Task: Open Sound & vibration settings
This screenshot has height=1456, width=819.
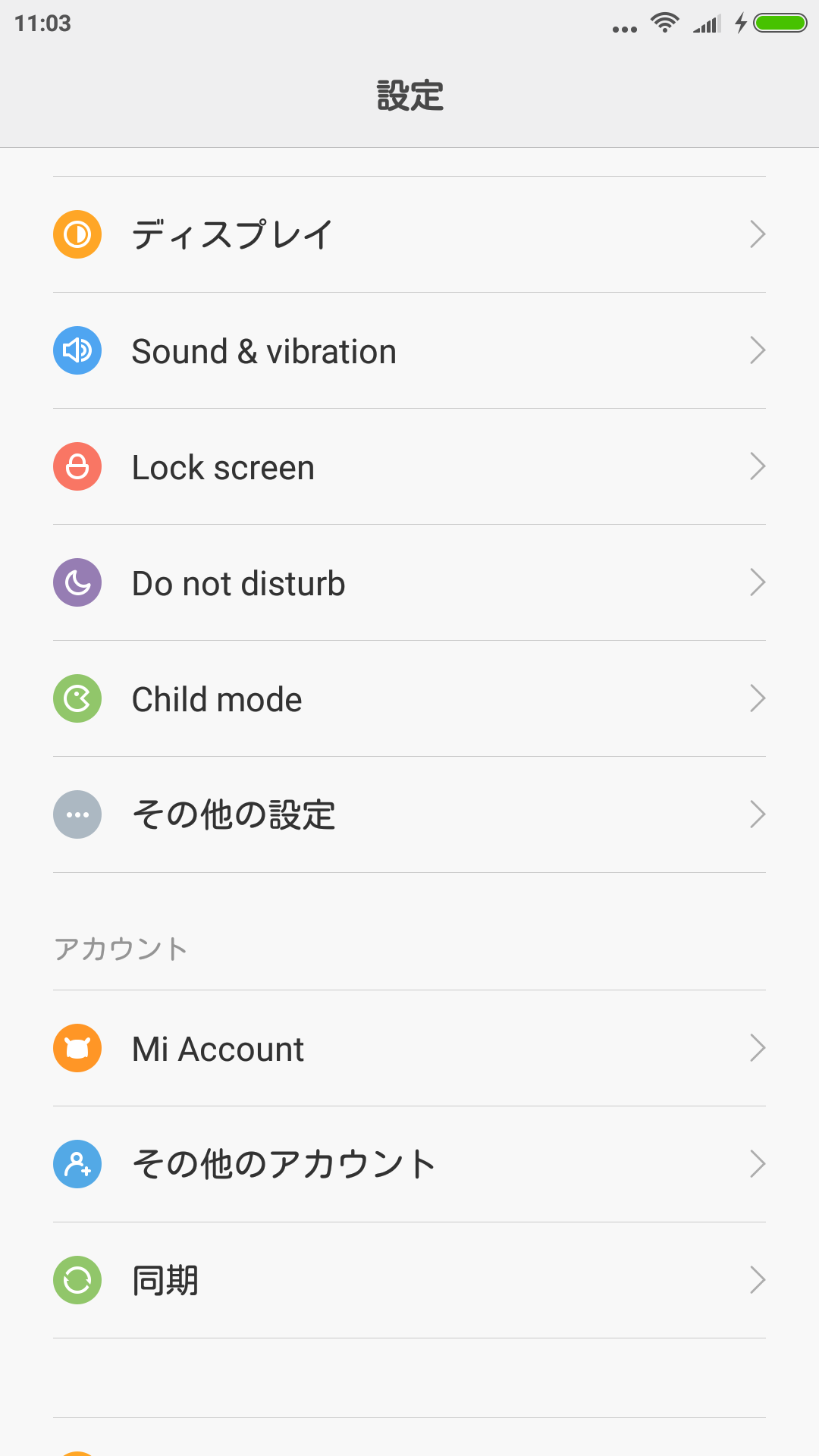Action: (x=409, y=350)
